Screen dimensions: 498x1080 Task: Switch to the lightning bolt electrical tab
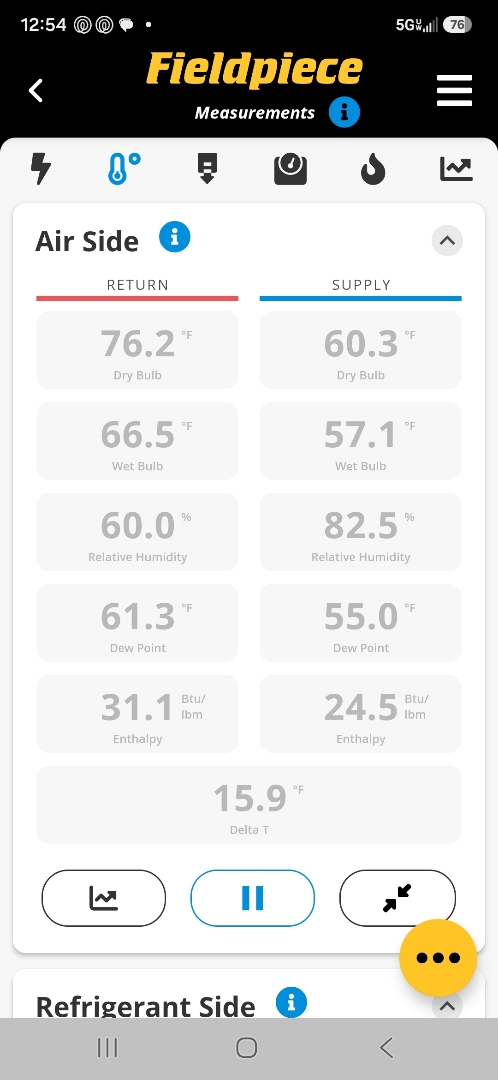(41, 168)
